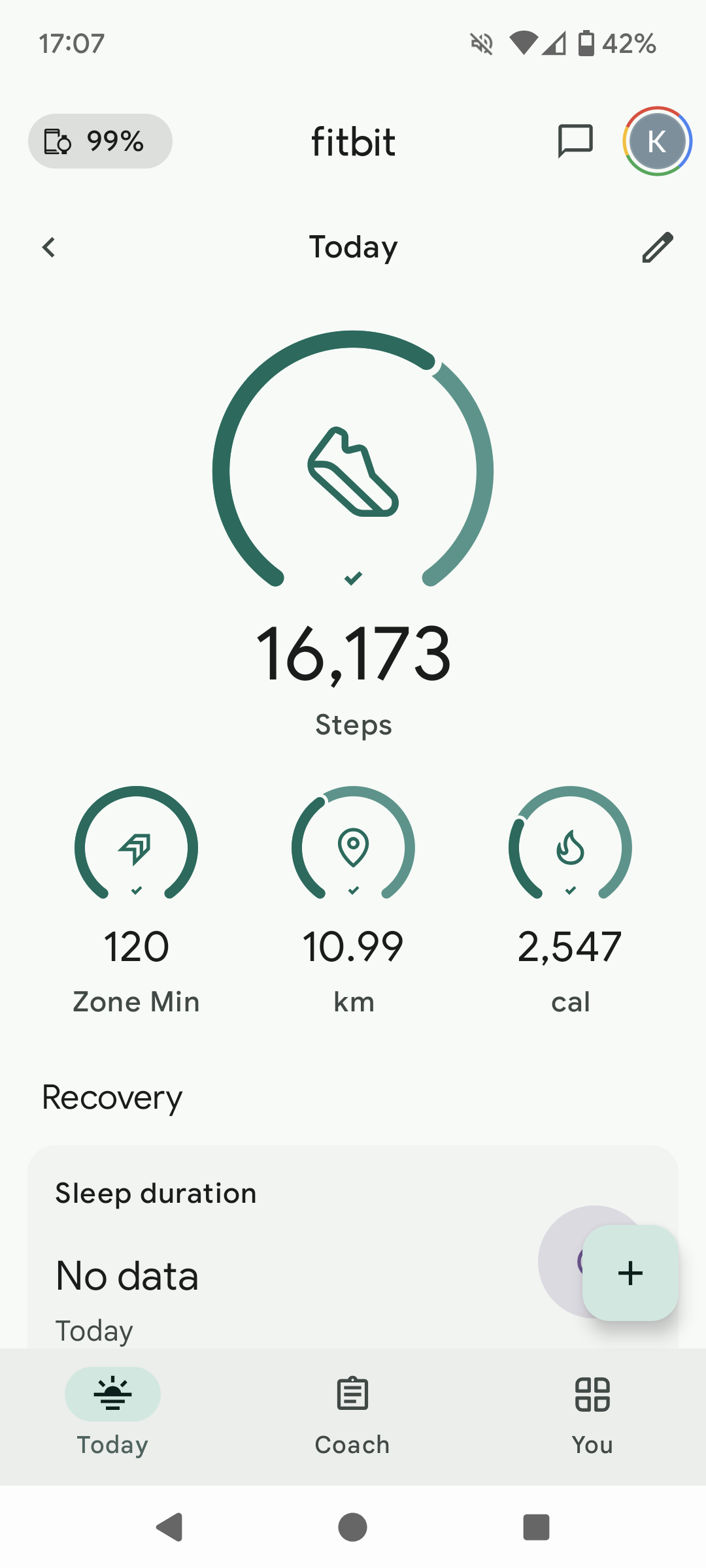Open the 16,173 Steps details

coord(353,534)
